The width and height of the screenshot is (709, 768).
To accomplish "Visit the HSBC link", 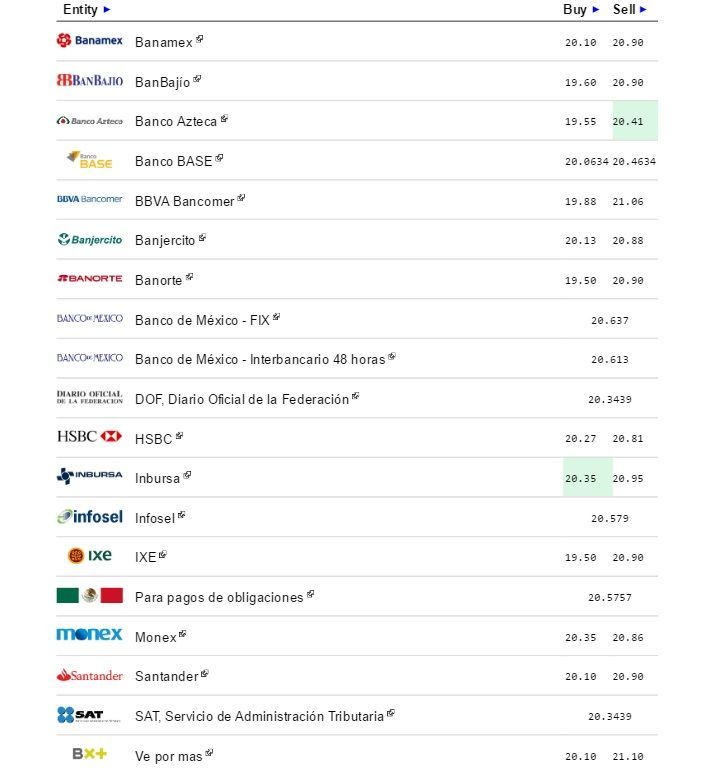I will (153, 439).
